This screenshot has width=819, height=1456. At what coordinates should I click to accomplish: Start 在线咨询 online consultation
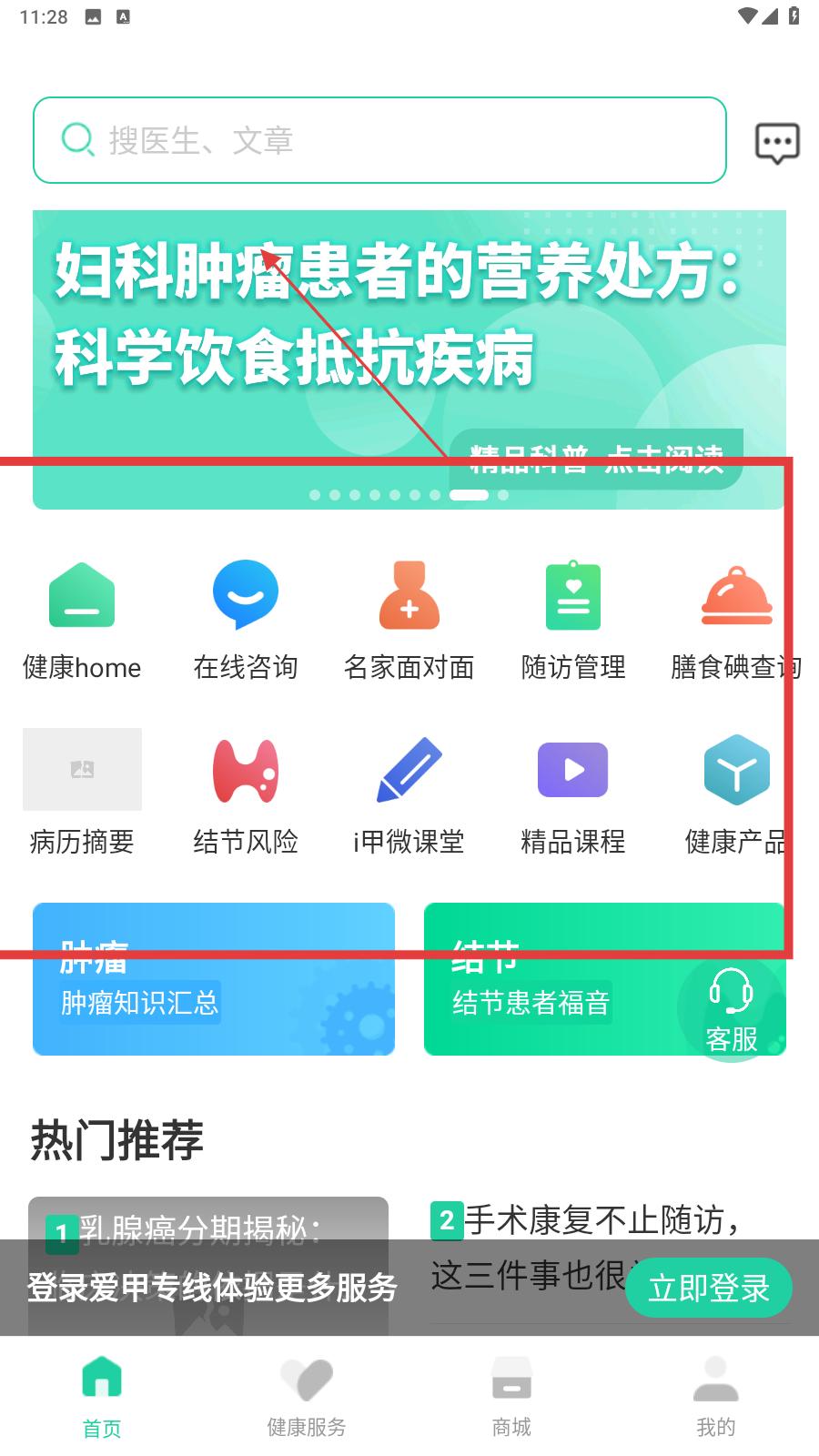point(246,621)
